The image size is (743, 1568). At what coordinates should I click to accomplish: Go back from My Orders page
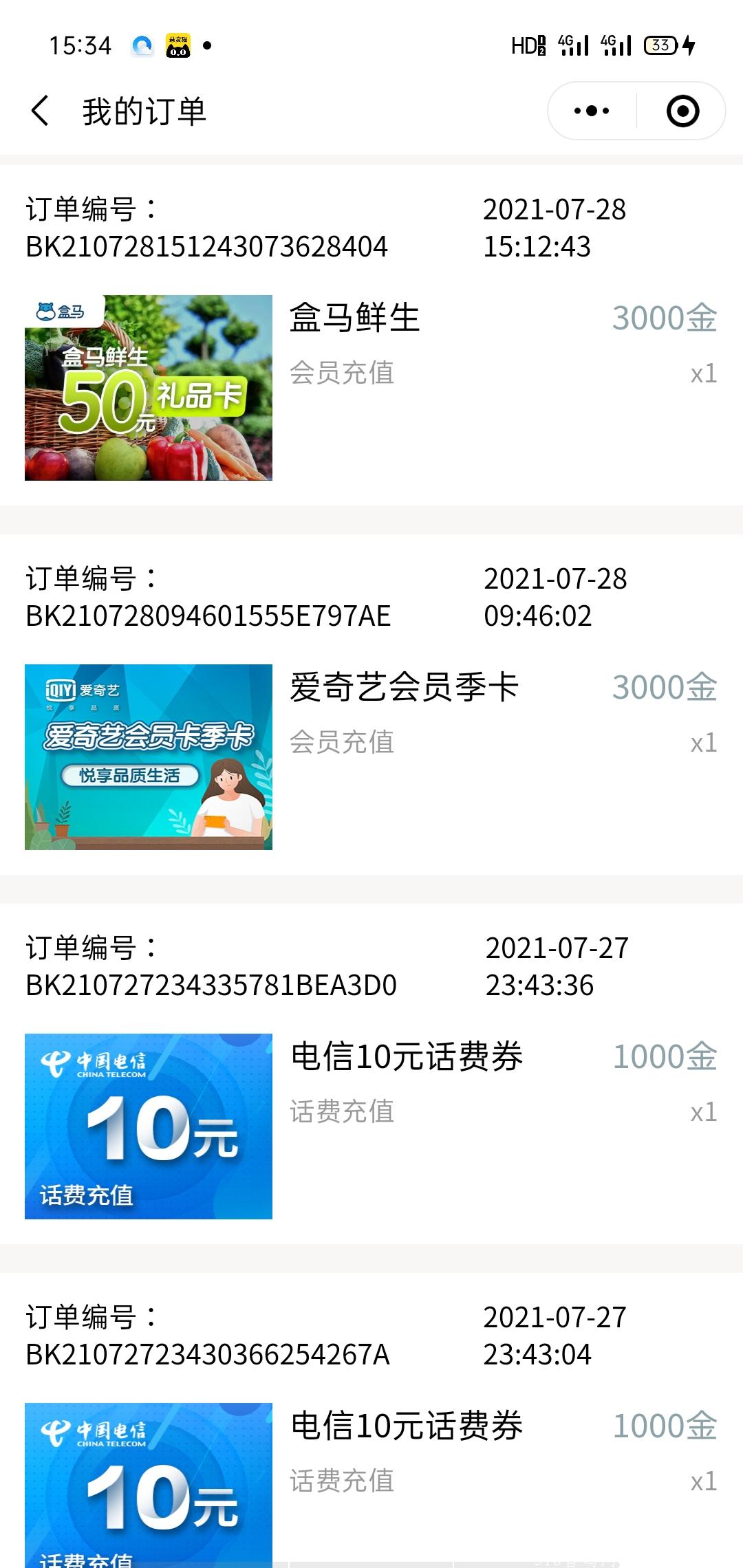pyautogui.click(x=41, y=111)
